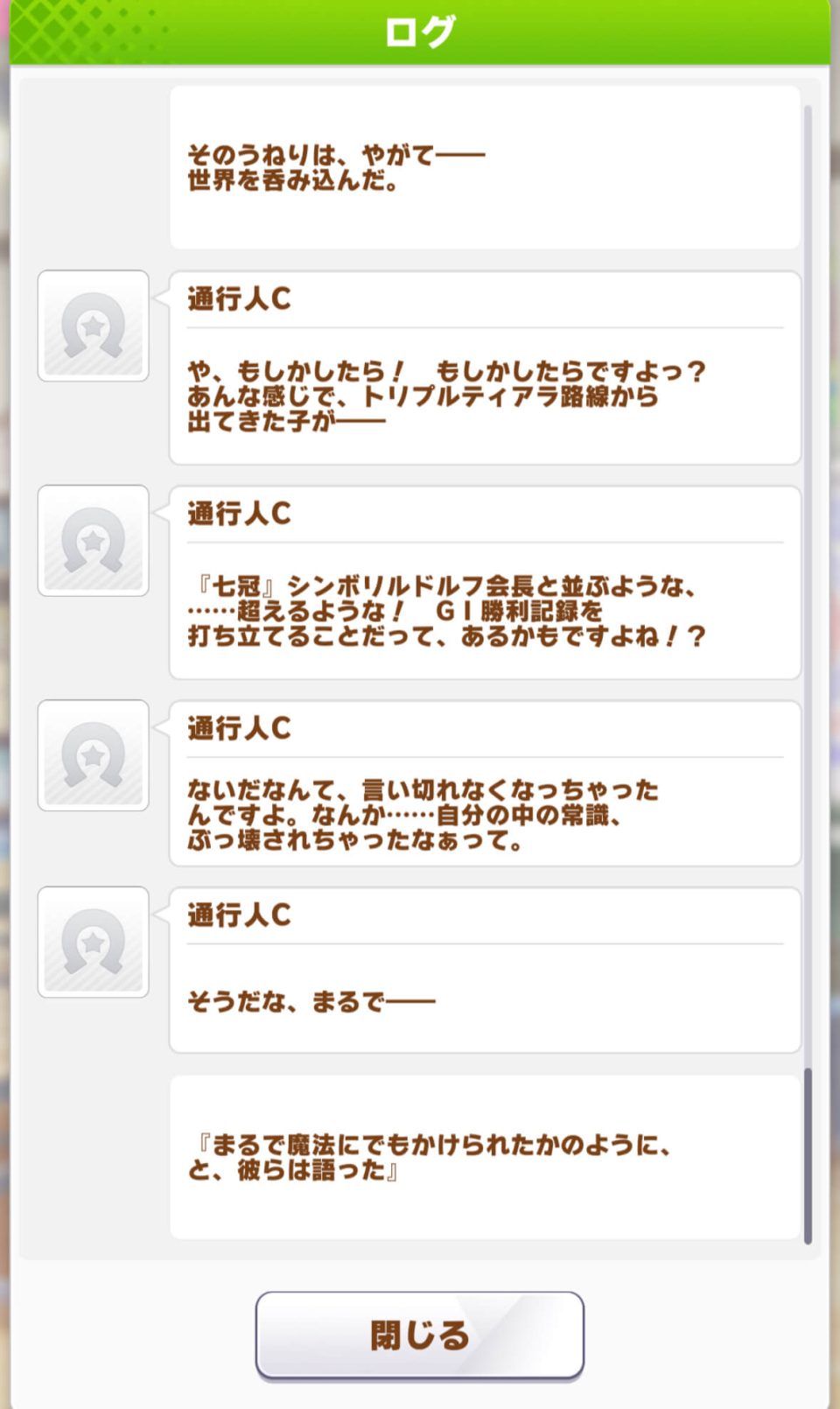Close the log with 閉じる button
The width and height of the screenshot is (840, 1409).
(x=420, y=1335)
